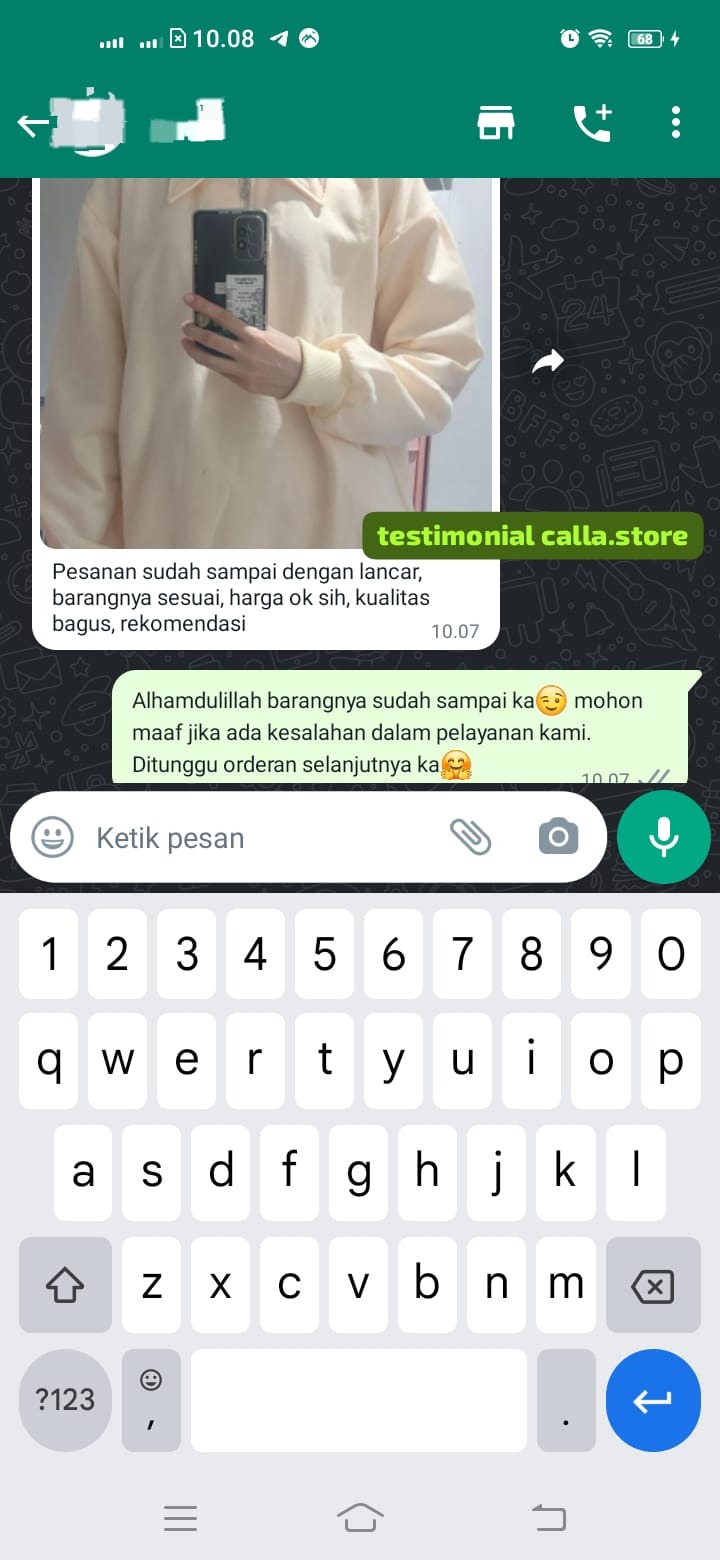Viewport: 720px width, 1560px height.
Task: Switch keyboard to ?123 symbols
Action: coord(65,1400)
